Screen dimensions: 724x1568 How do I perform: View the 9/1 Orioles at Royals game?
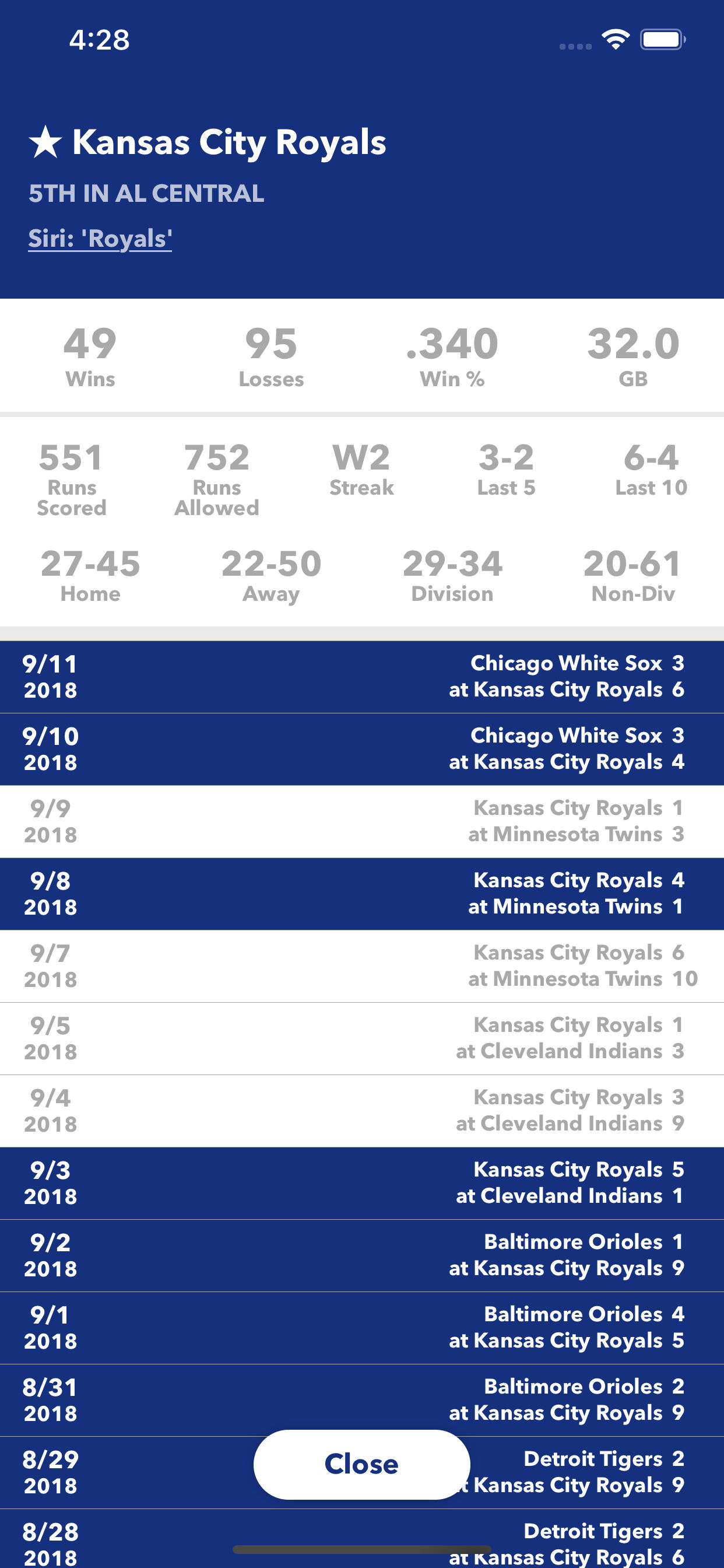[361, 1328]
